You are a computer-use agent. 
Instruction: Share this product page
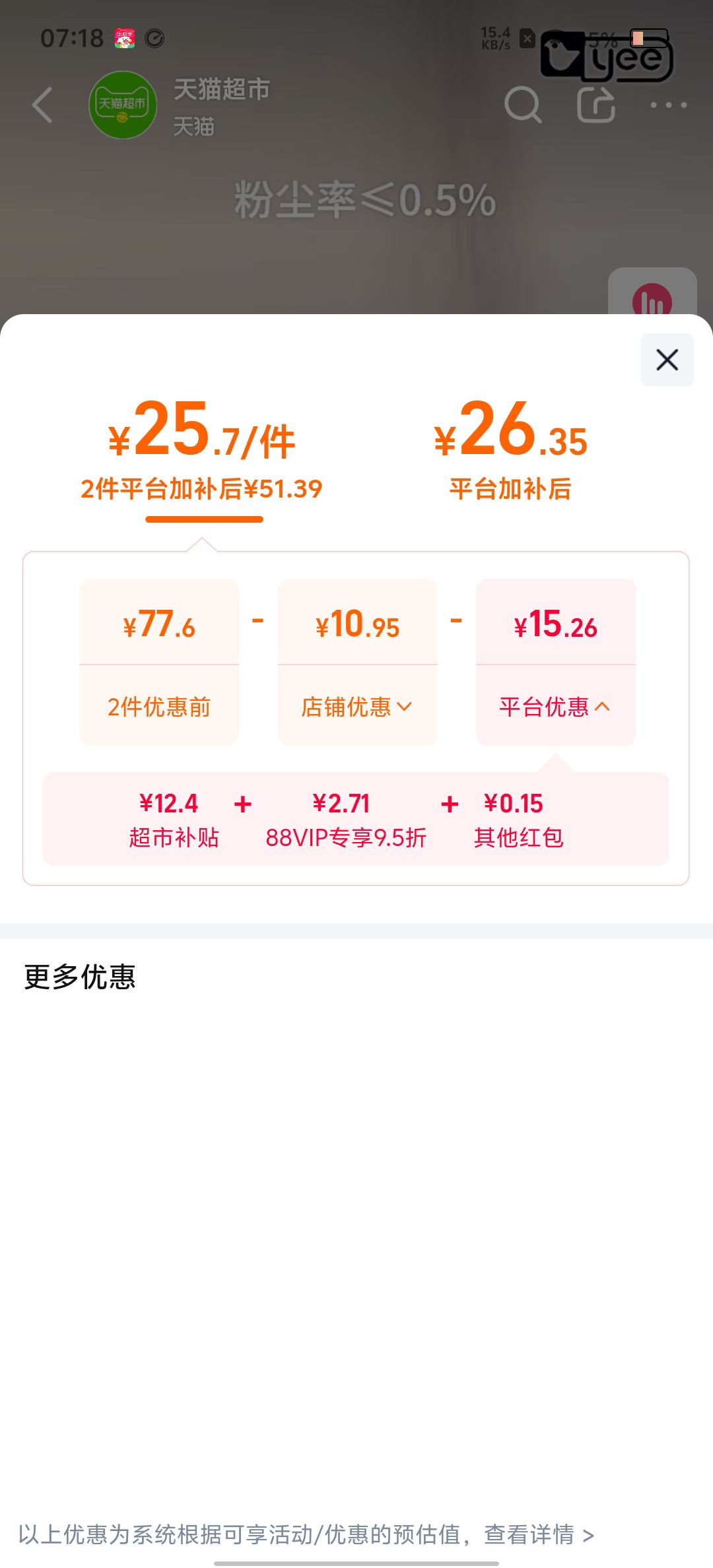click(596, 105)
